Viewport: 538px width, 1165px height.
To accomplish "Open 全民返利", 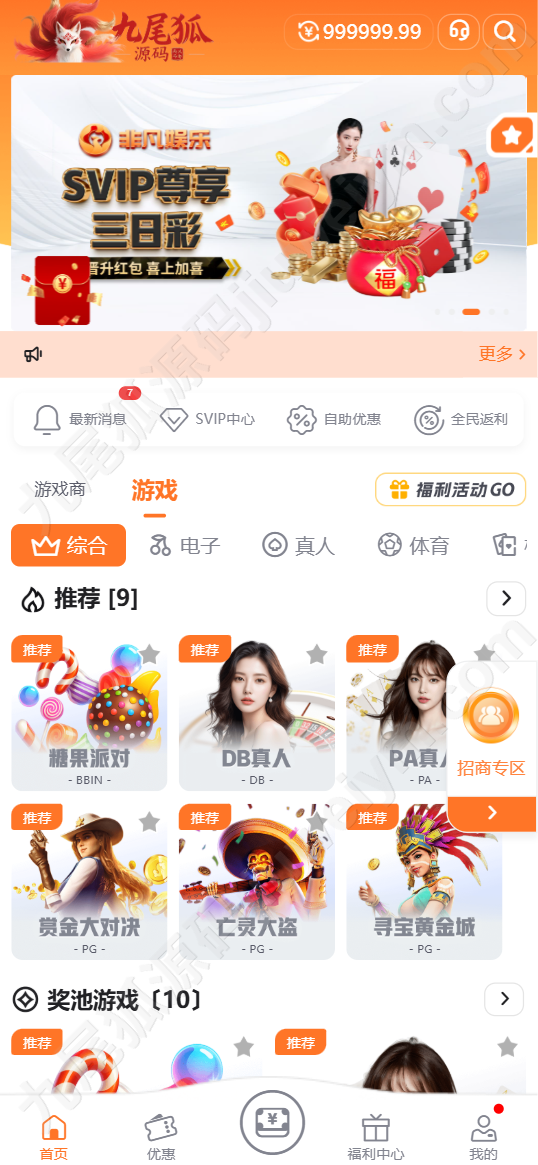I will point(461,419).
